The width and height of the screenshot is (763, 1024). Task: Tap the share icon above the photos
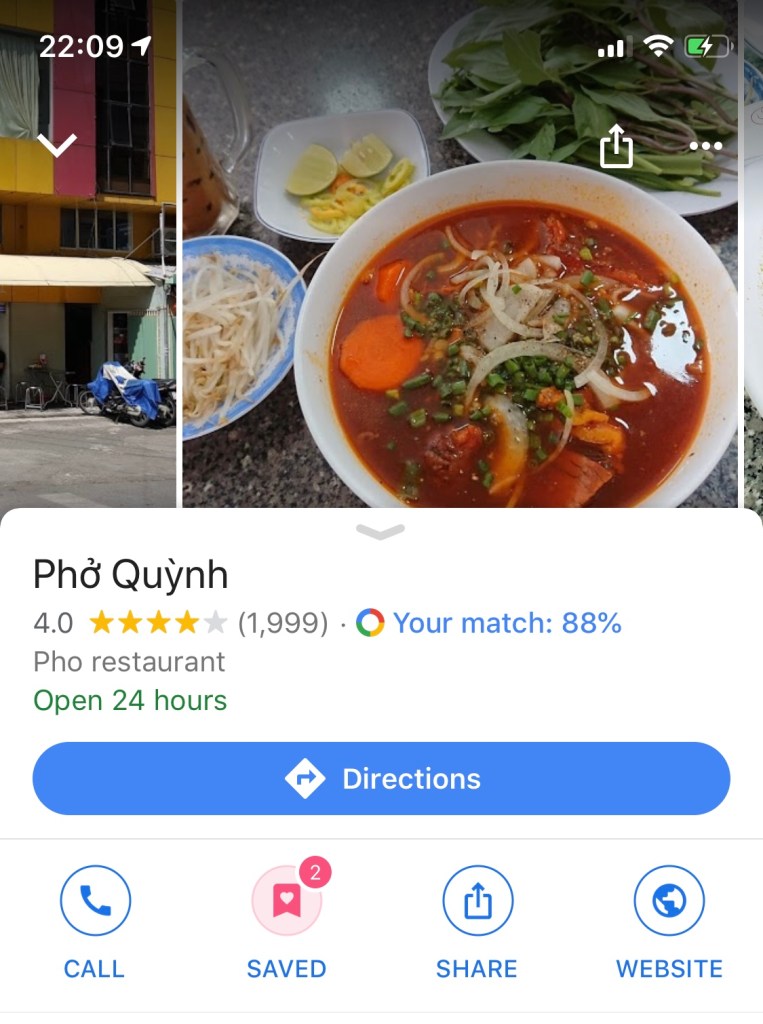pos(616,147)
